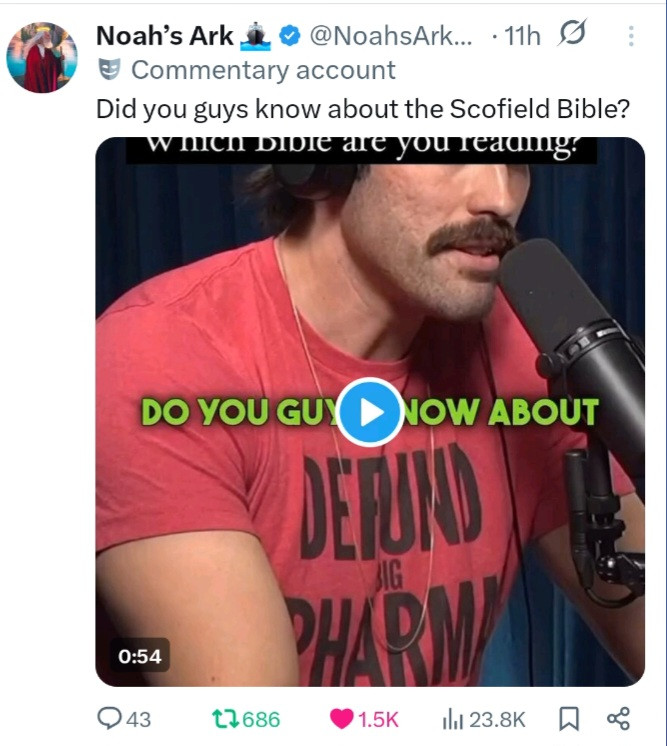Reply to the post via comment icon
This screenshot has width=667, height=746.
click(110, 719)
